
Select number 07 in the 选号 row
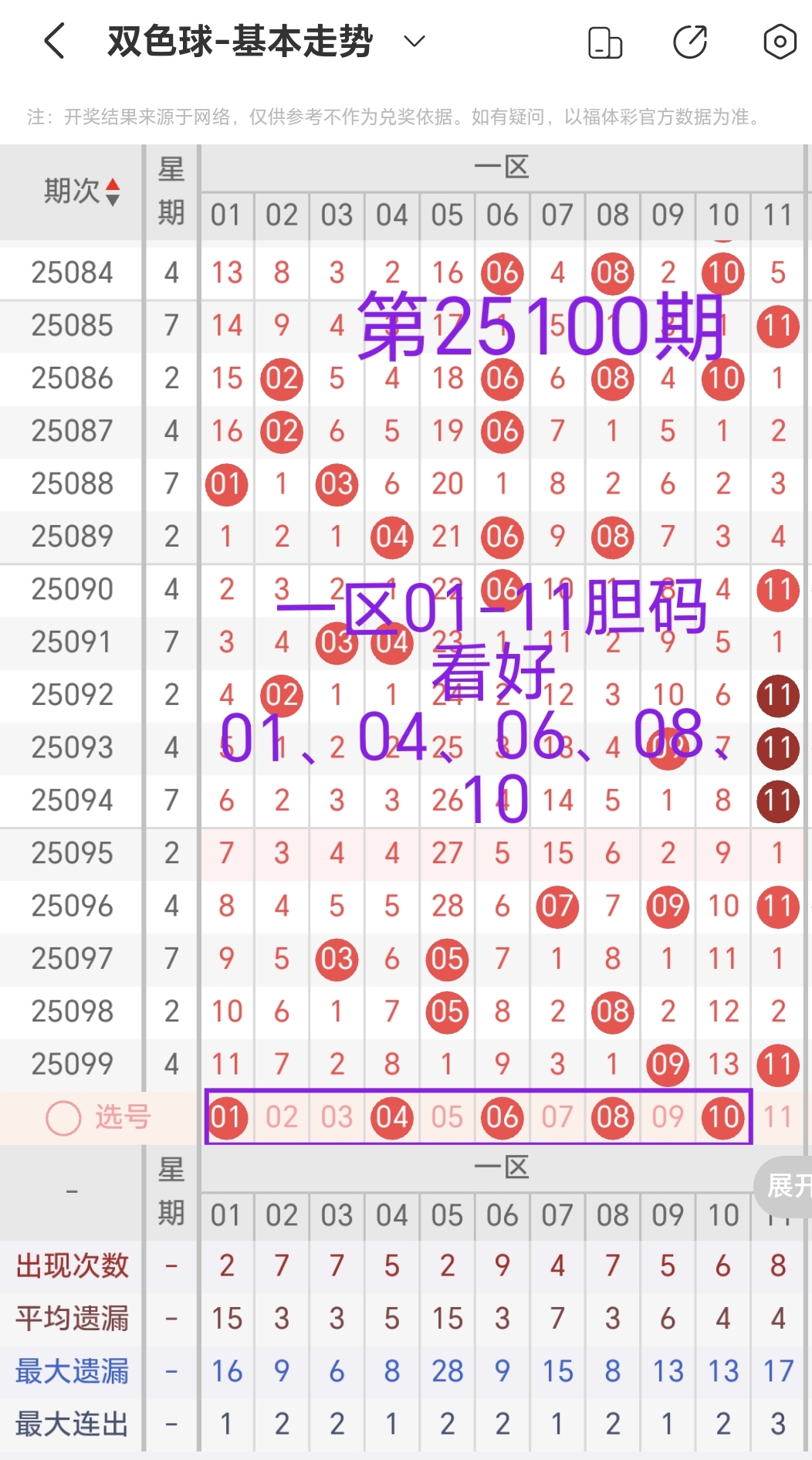[x=557, y=1117]
